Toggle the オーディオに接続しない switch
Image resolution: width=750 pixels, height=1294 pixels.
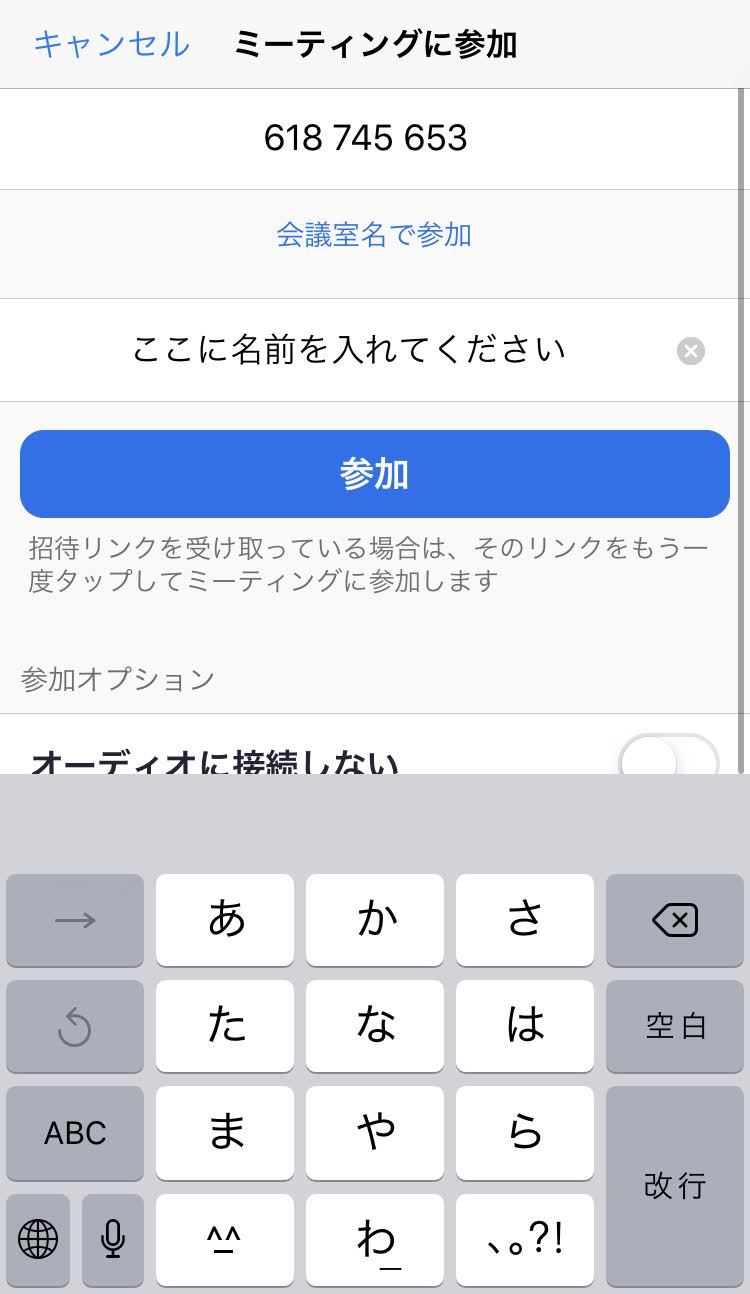(x=669, y=758)
